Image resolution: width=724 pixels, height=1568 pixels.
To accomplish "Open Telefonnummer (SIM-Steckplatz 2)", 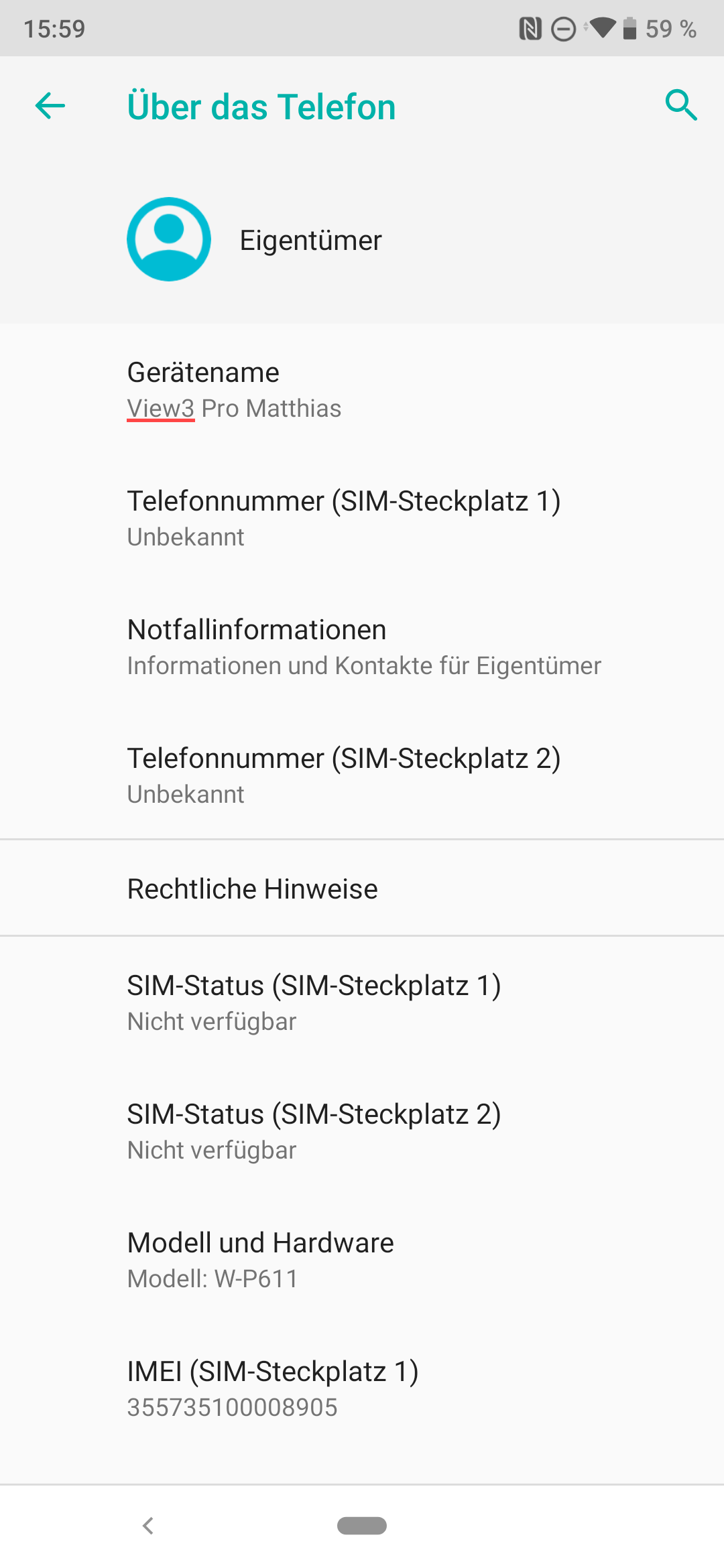I will click(362, 775).
